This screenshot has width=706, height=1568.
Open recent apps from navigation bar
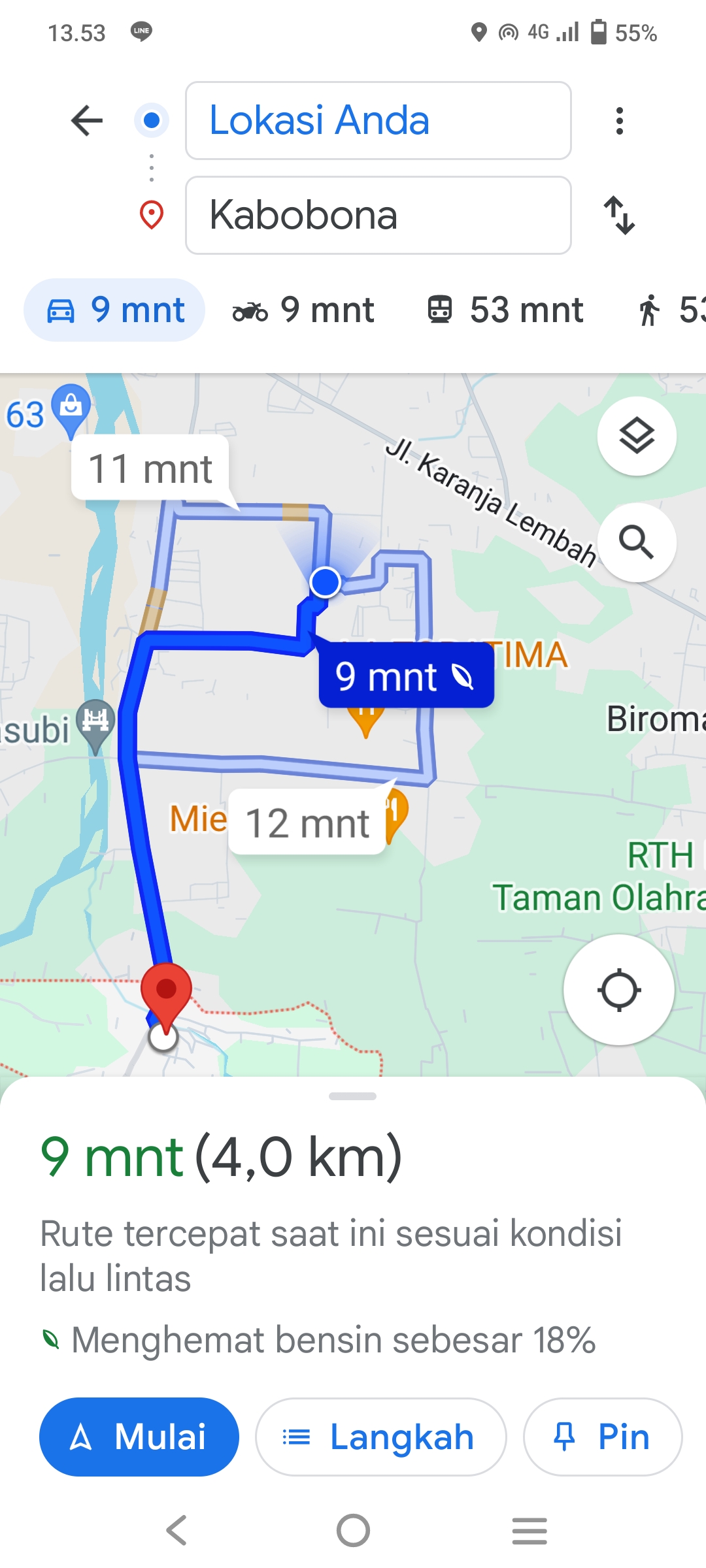coord(529,1530)
